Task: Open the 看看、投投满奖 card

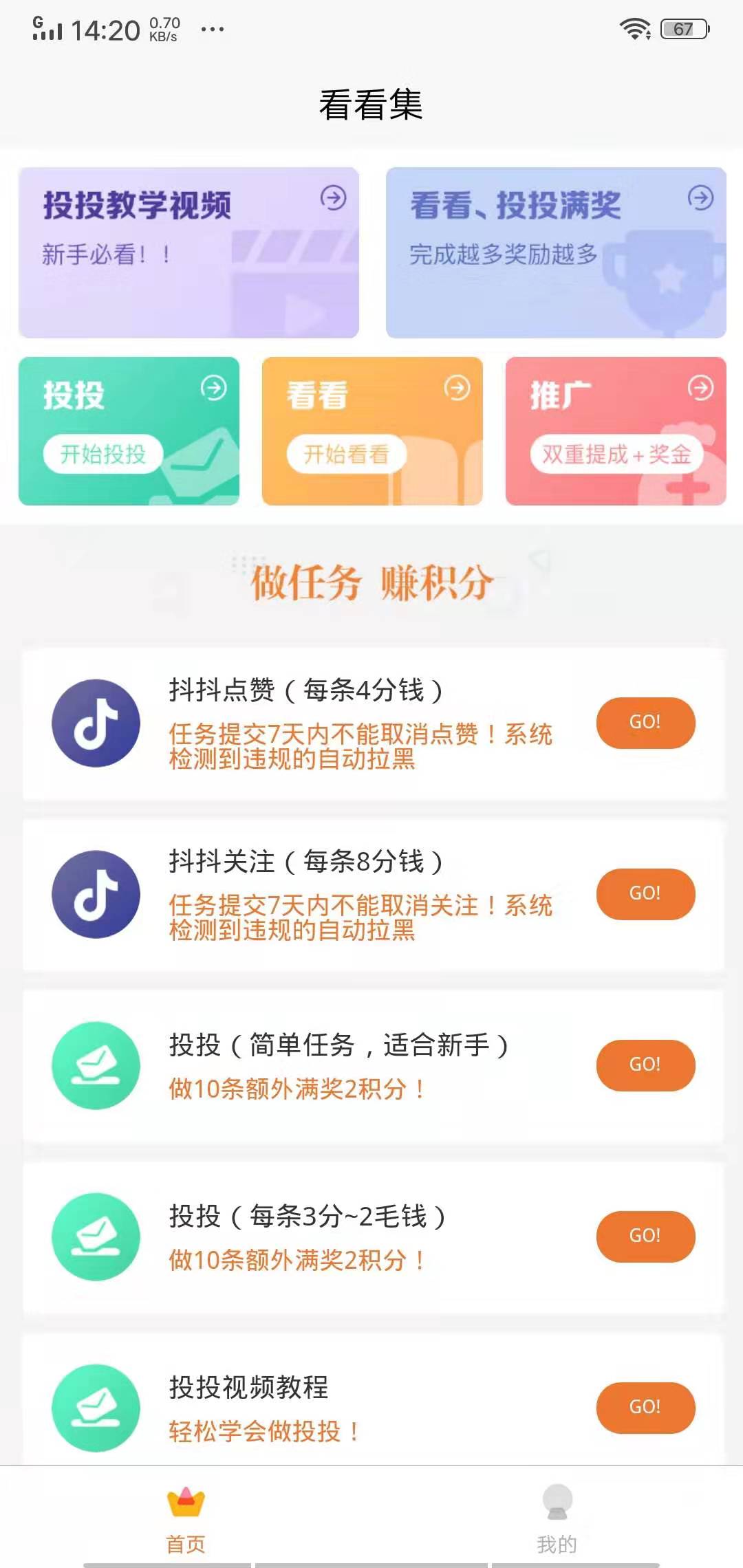Action: 556,252
